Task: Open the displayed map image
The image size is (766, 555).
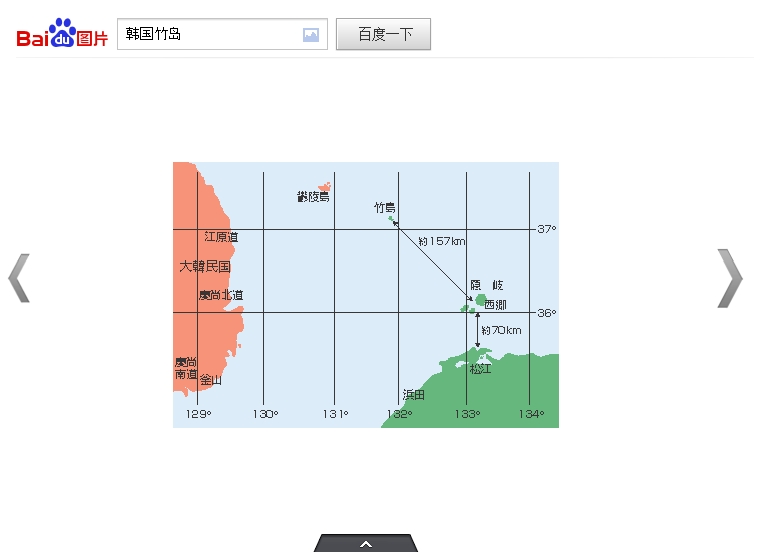Action: coord(365,295)
